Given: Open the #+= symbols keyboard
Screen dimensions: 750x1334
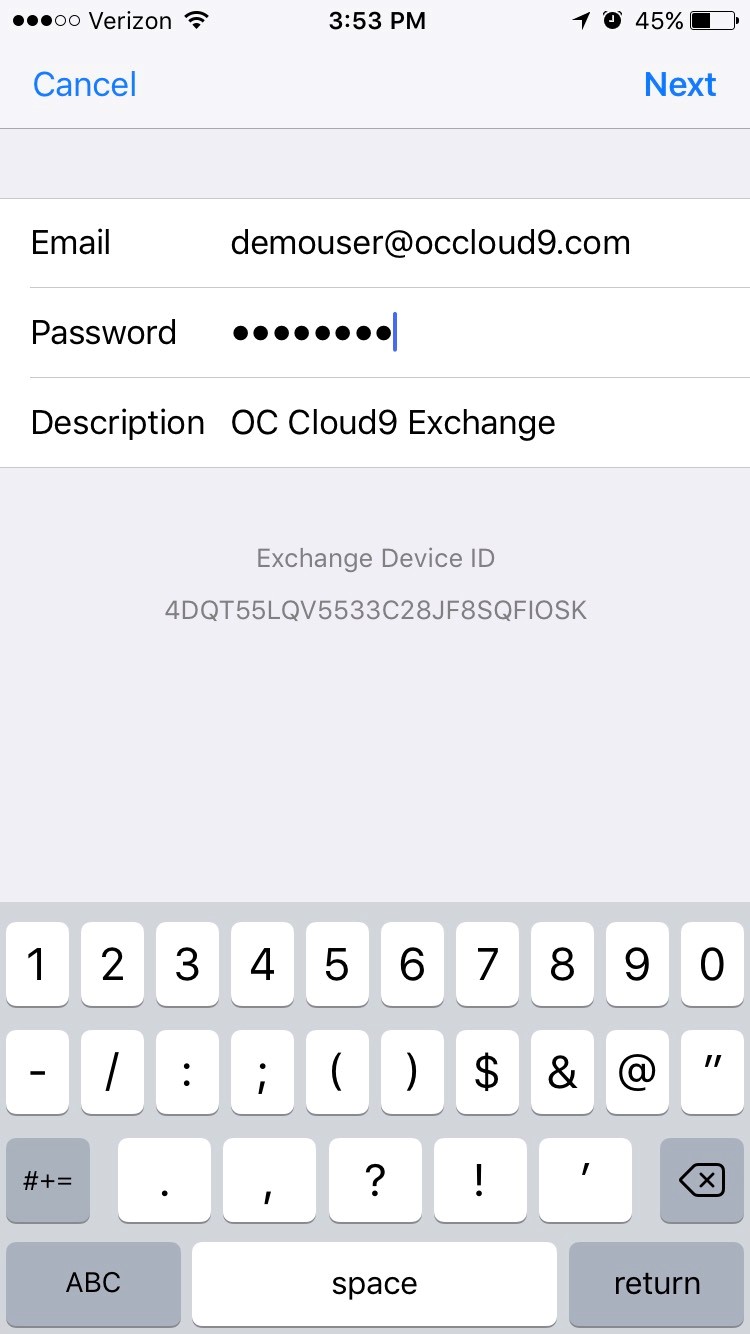Looking at the screenshot, I should pos(48,1180).
